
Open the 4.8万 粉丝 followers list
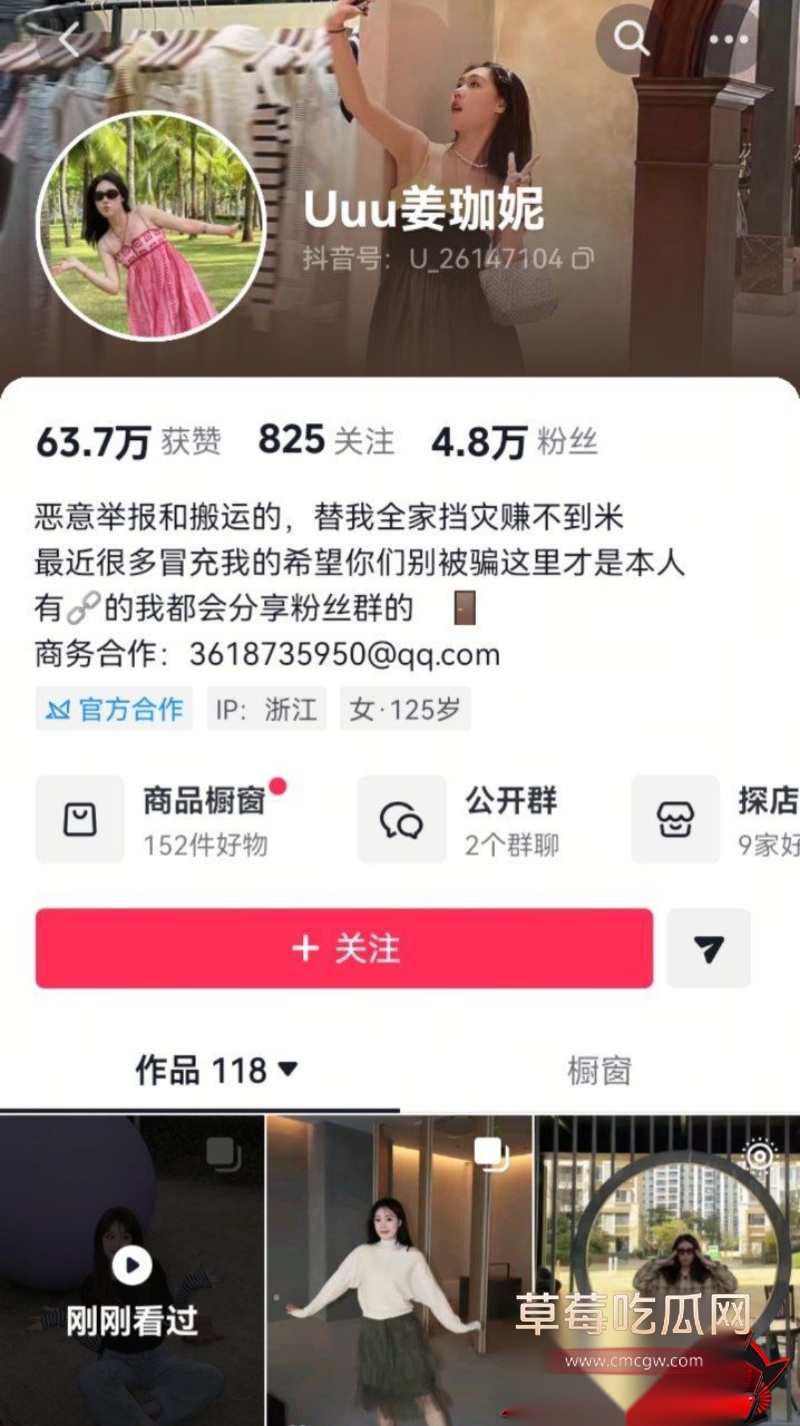click(x=514, y=441)
